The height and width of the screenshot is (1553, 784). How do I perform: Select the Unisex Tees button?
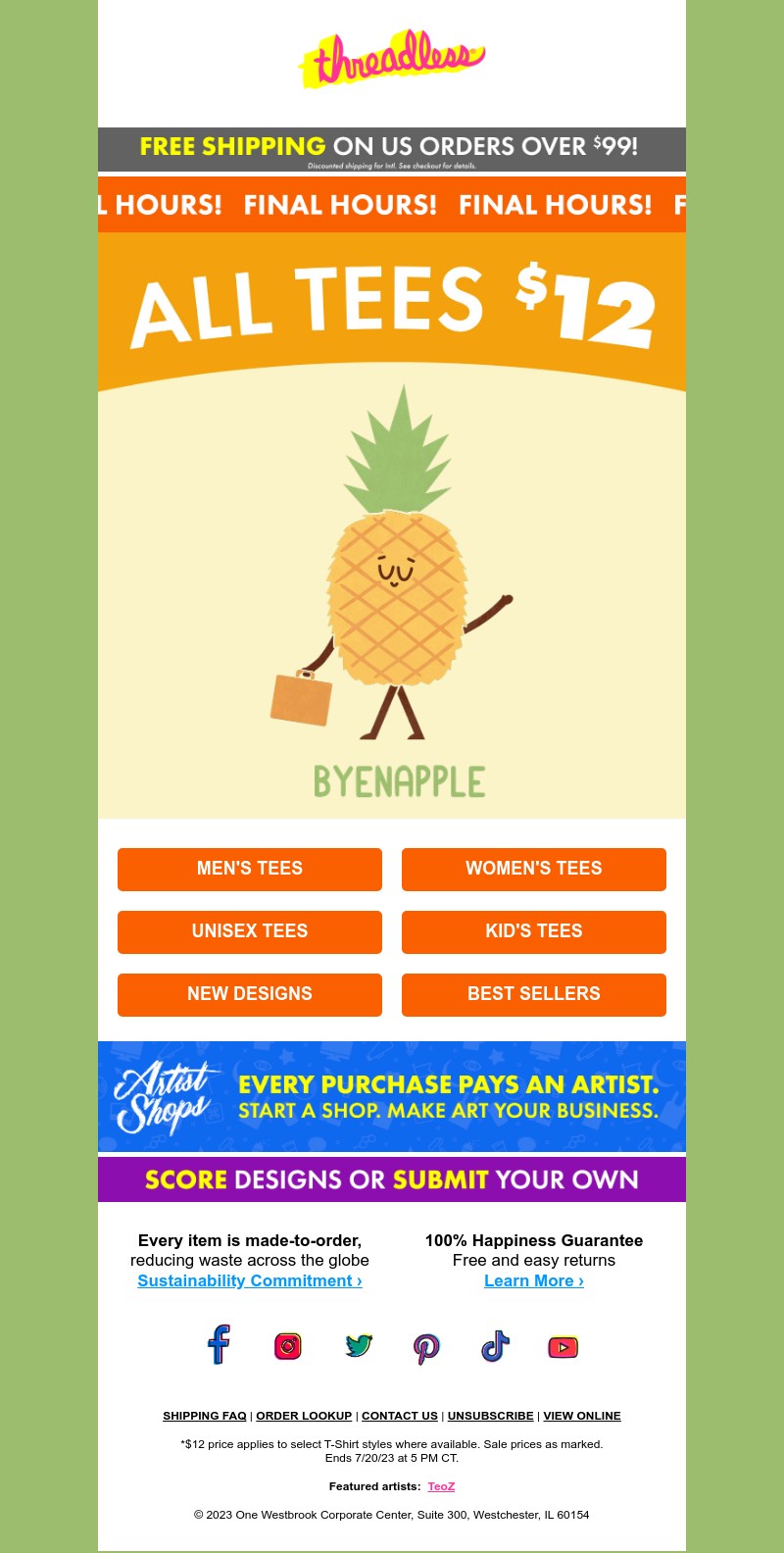click(x=250, y=931)
